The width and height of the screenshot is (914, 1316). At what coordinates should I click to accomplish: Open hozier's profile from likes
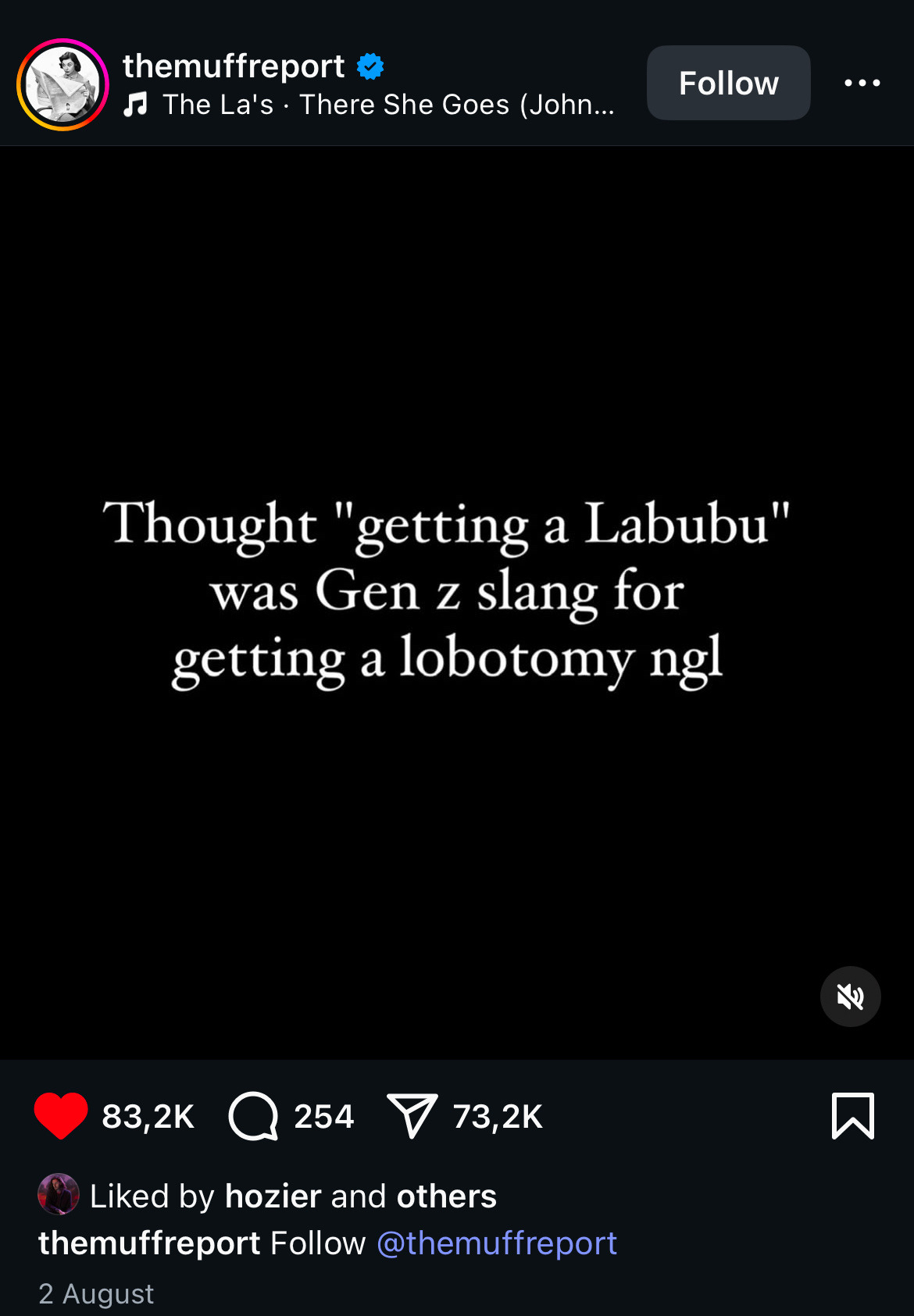pos(273,1196)
